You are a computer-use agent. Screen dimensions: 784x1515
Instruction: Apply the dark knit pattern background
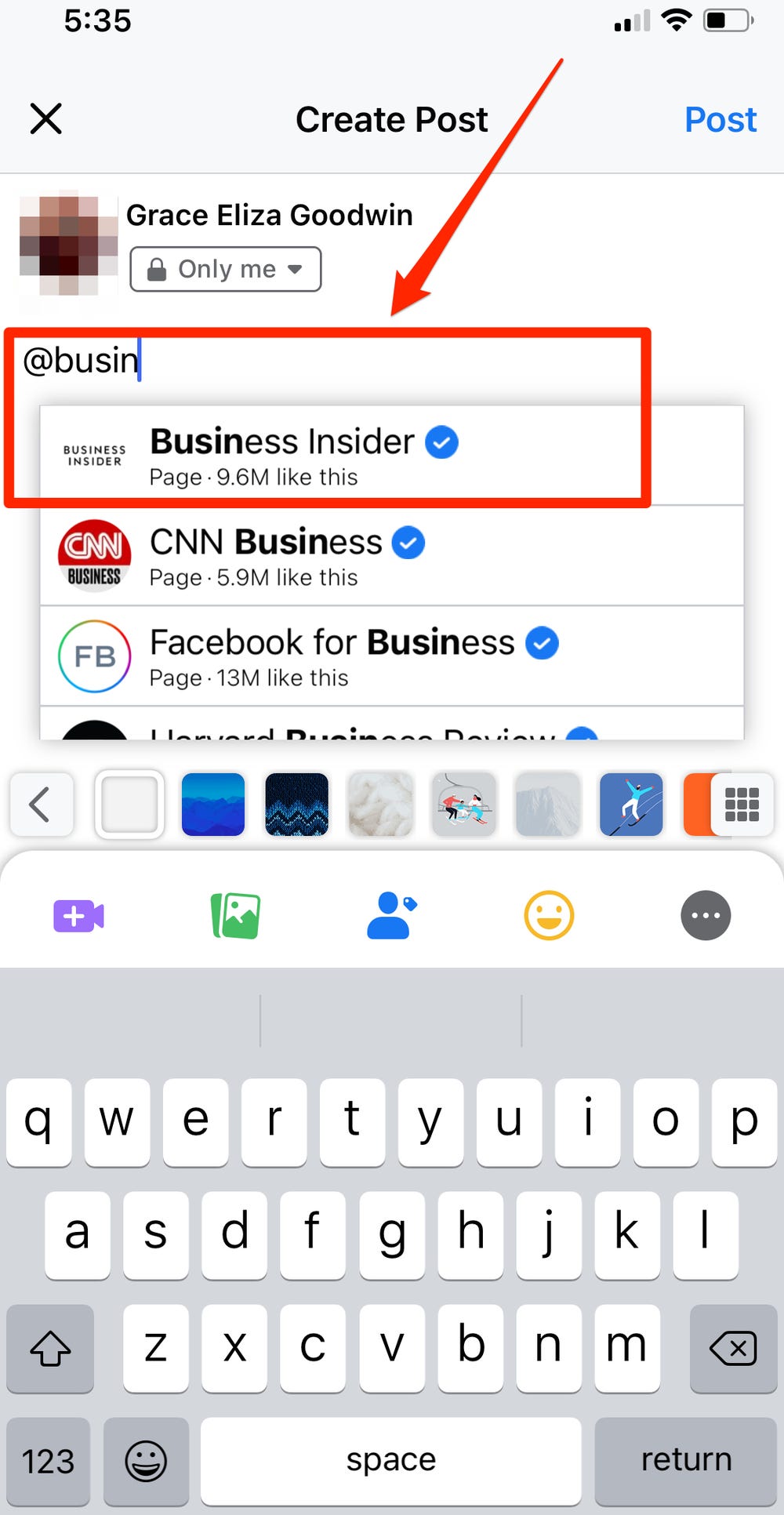(297, 805)
